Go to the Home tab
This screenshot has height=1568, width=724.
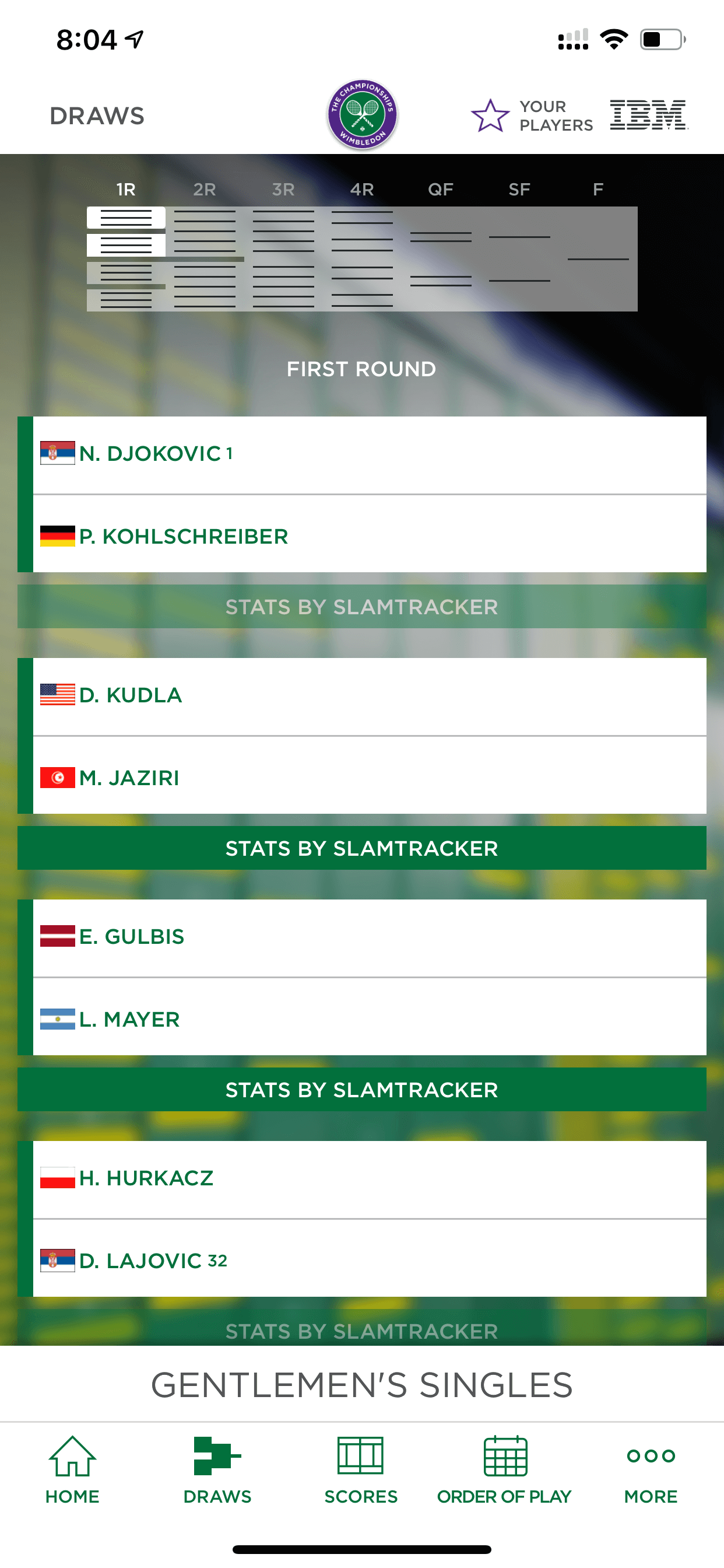click(72, 1470)
